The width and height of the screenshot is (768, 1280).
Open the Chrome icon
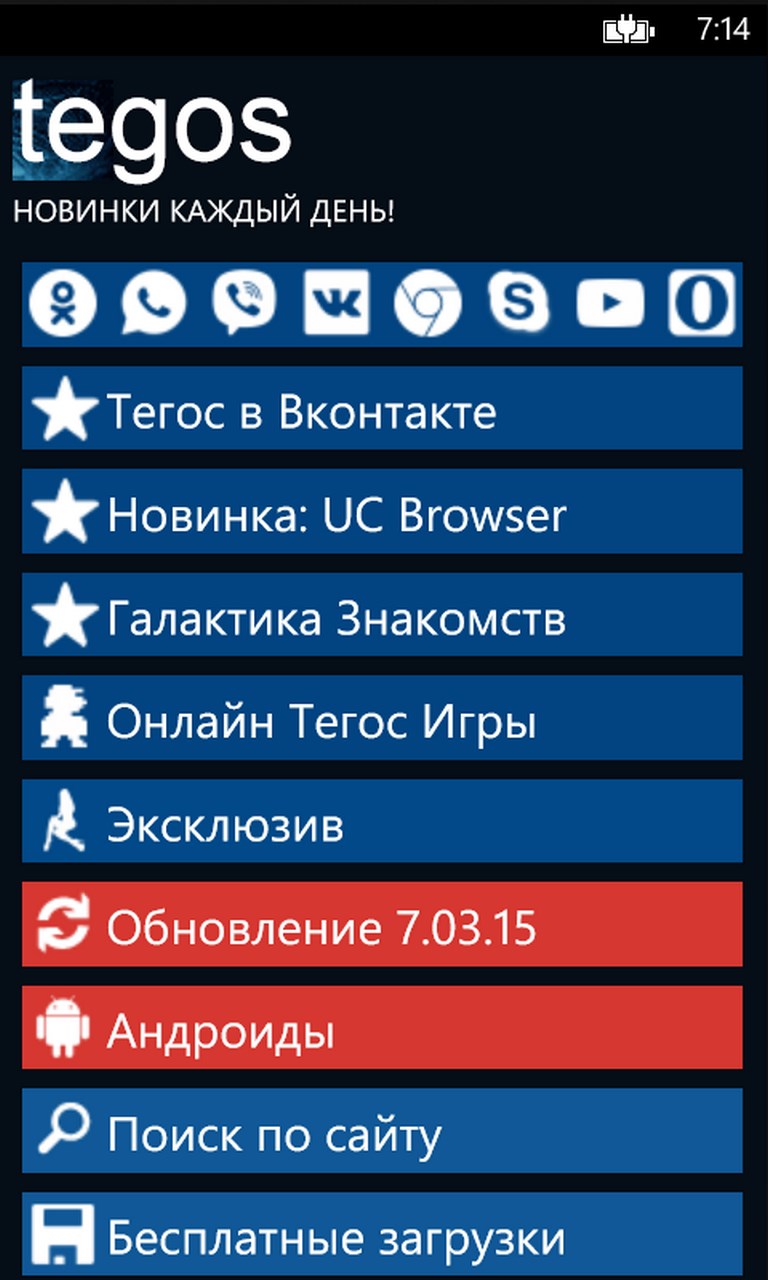point(427,303)
